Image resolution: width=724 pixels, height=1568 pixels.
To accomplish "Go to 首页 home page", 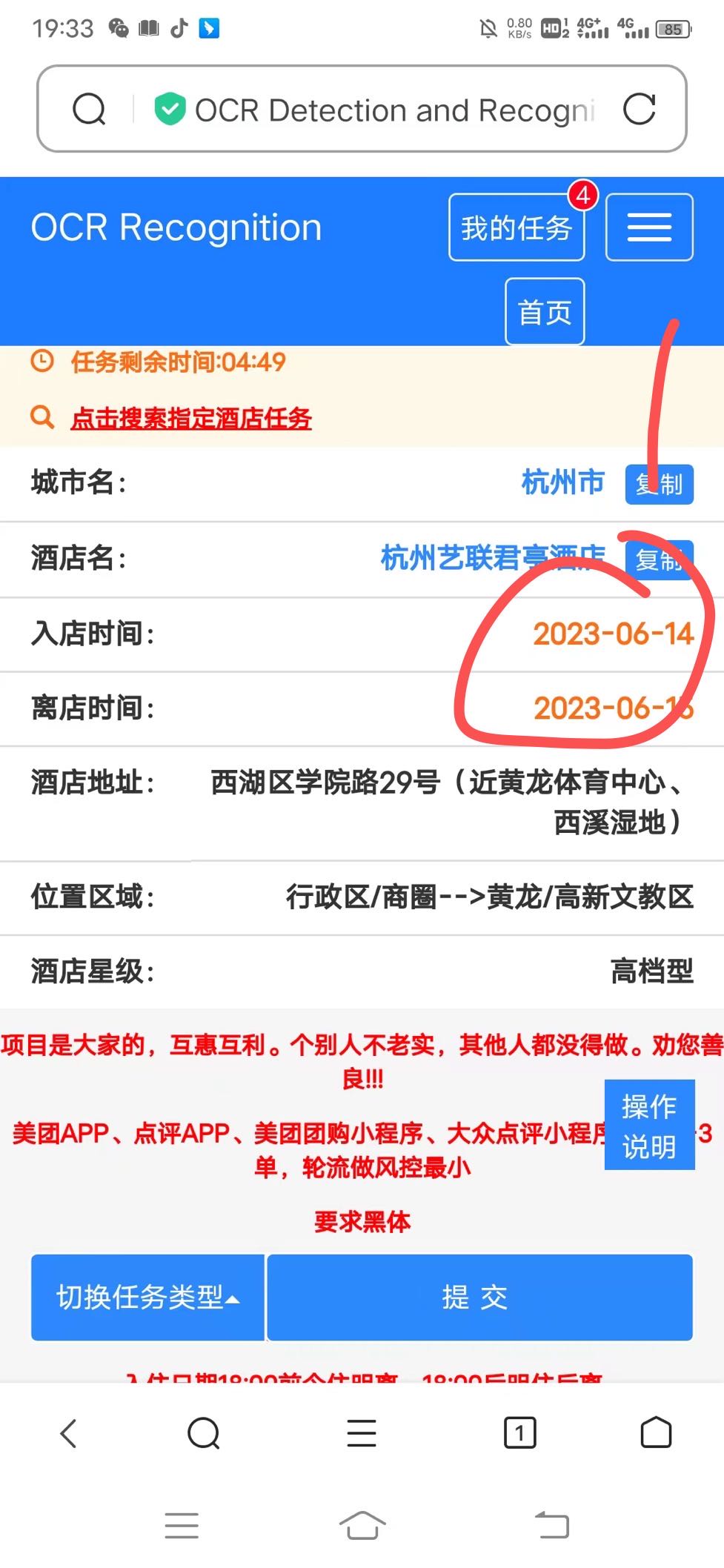I will coord(545,312).
